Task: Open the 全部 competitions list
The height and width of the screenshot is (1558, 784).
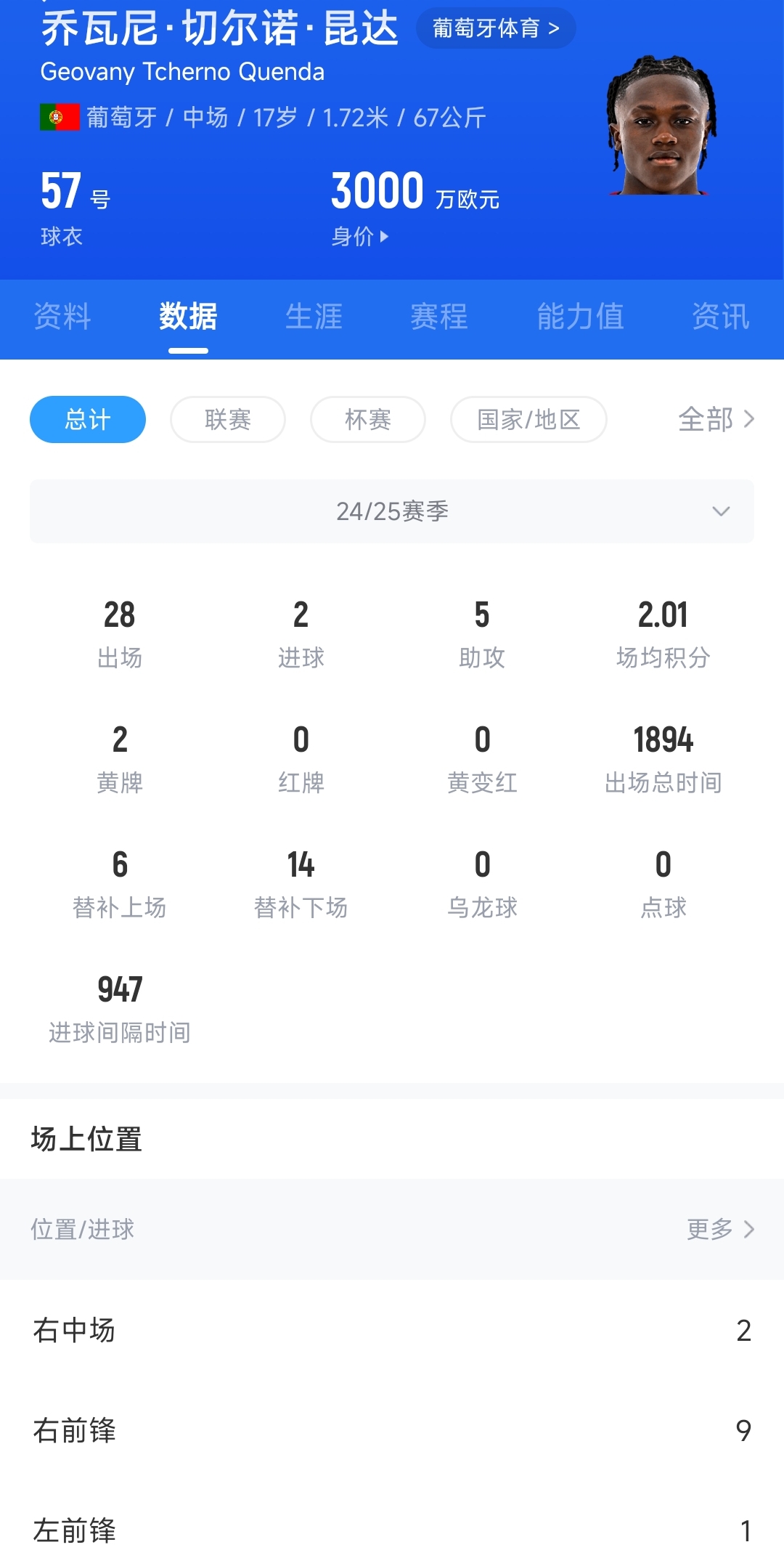Action: click(716, 420)
